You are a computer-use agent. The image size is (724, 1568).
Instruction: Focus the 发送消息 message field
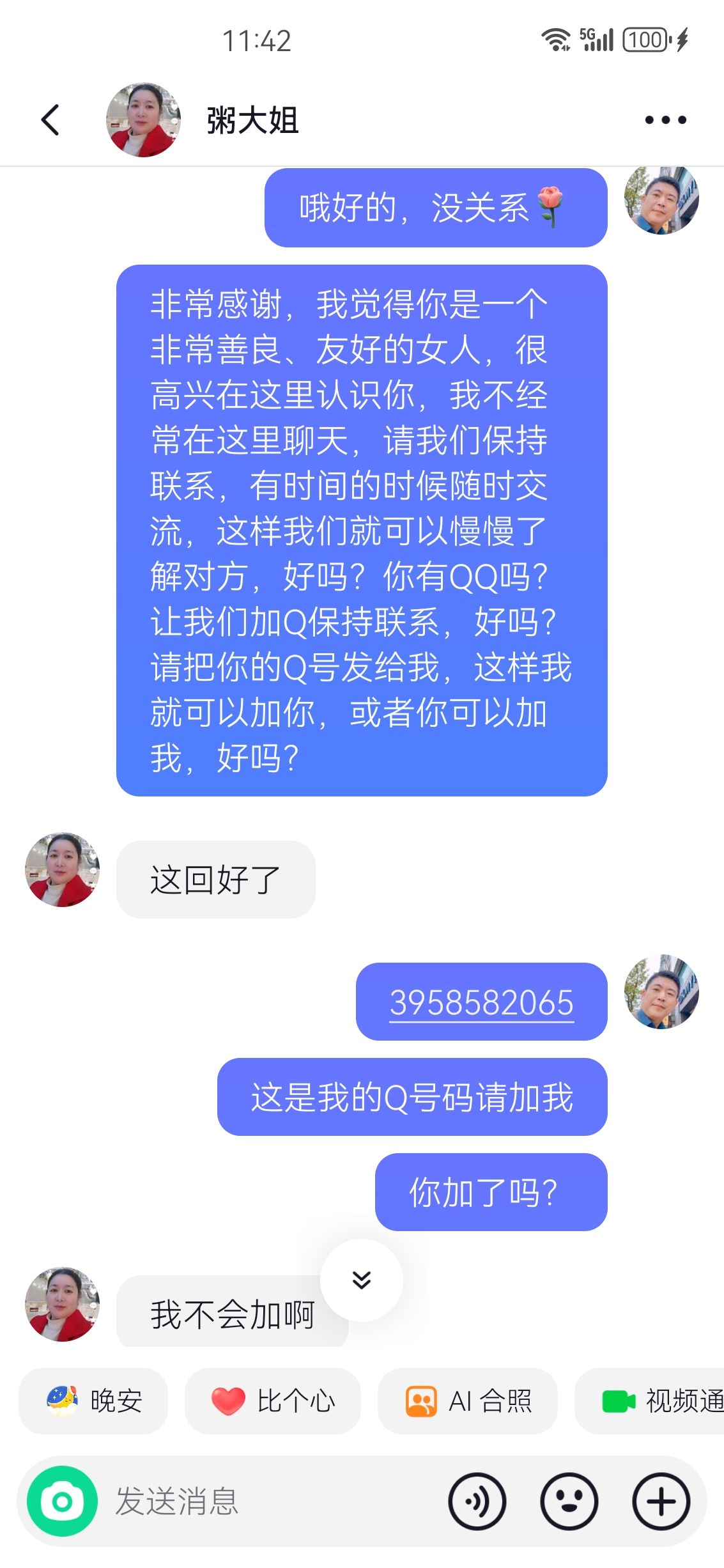268,1501
